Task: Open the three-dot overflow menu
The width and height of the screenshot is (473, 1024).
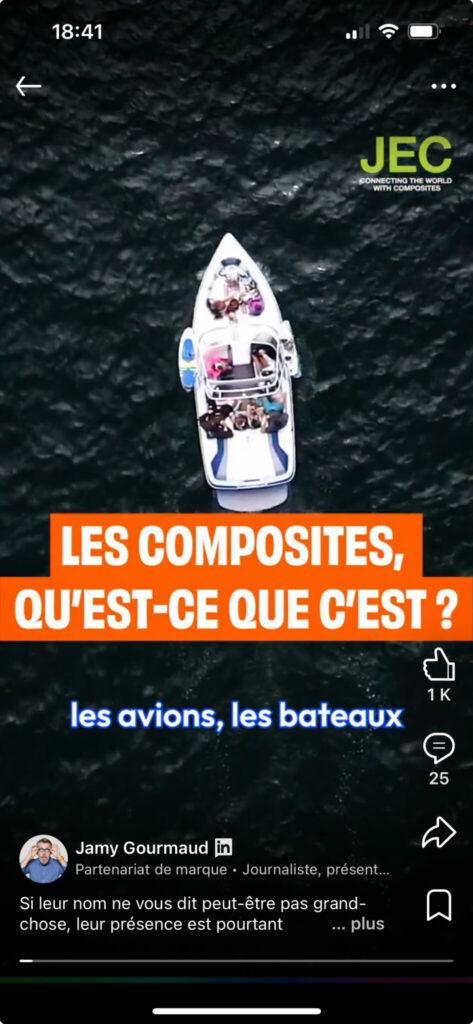Action: [444, 86]
